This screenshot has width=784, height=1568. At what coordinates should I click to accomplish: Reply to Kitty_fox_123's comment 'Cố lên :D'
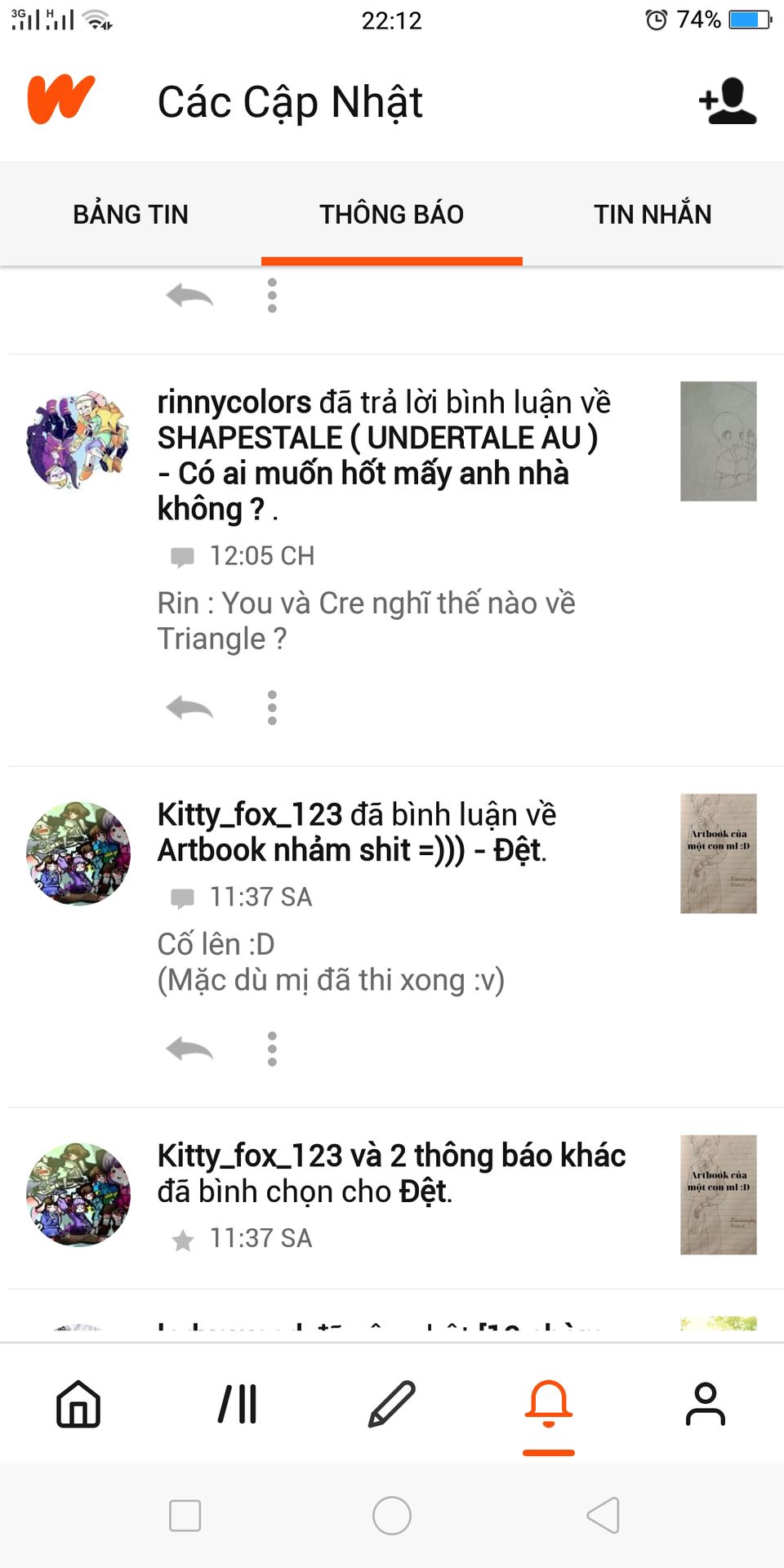click(x=189, y=1049)
